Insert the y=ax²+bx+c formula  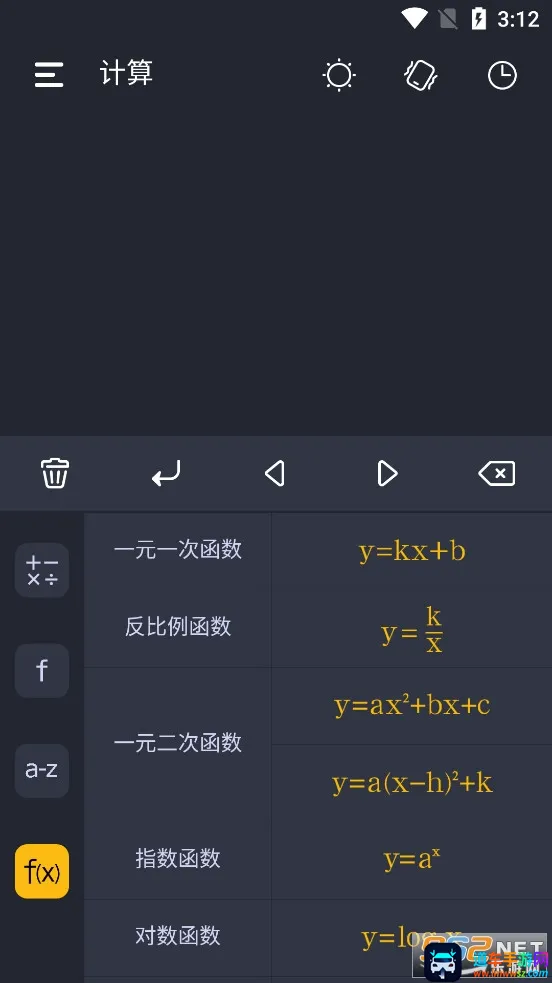(412, 706)
